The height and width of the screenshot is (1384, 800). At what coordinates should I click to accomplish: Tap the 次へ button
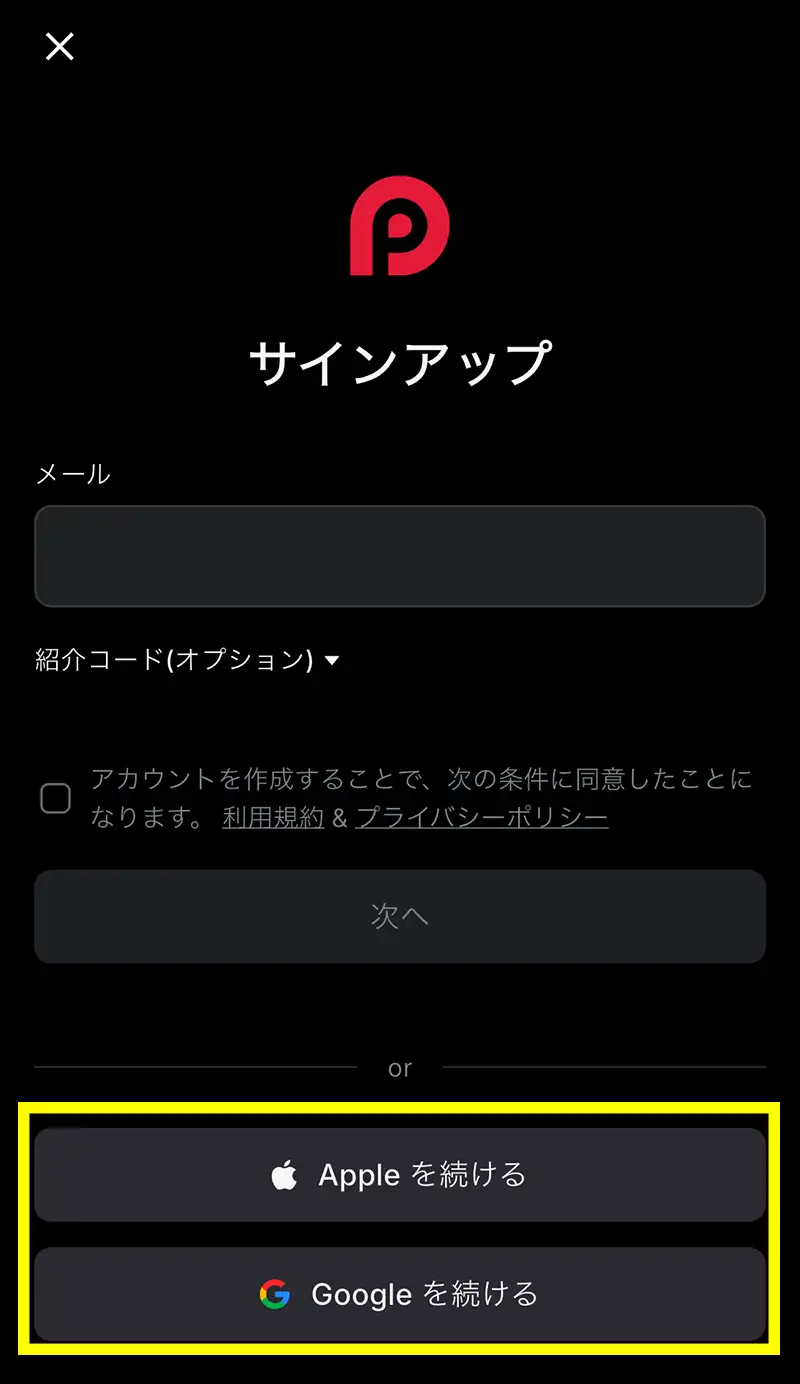(400, 916)
